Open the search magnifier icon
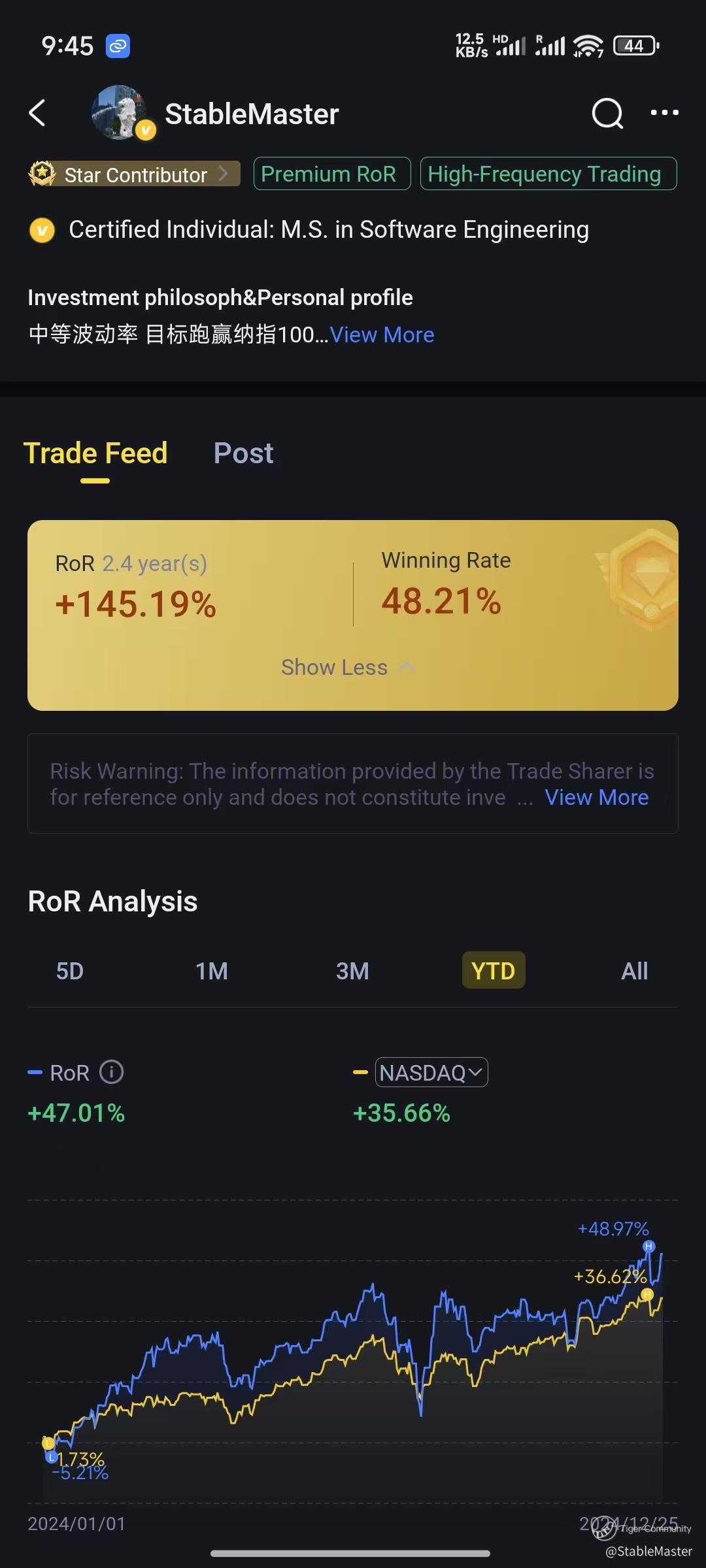706x1568 pixels. [607, 114]
